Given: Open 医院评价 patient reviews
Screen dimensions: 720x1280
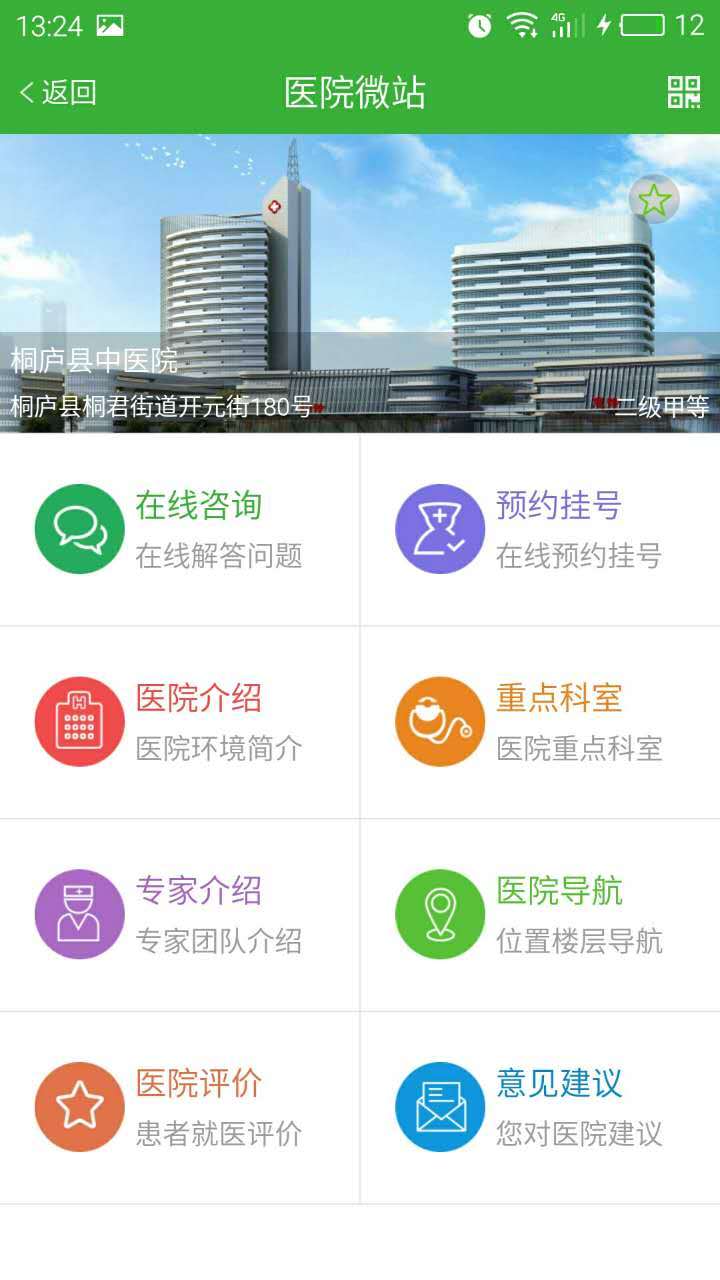Looking at the screenshot, I should pos(180,1107).
